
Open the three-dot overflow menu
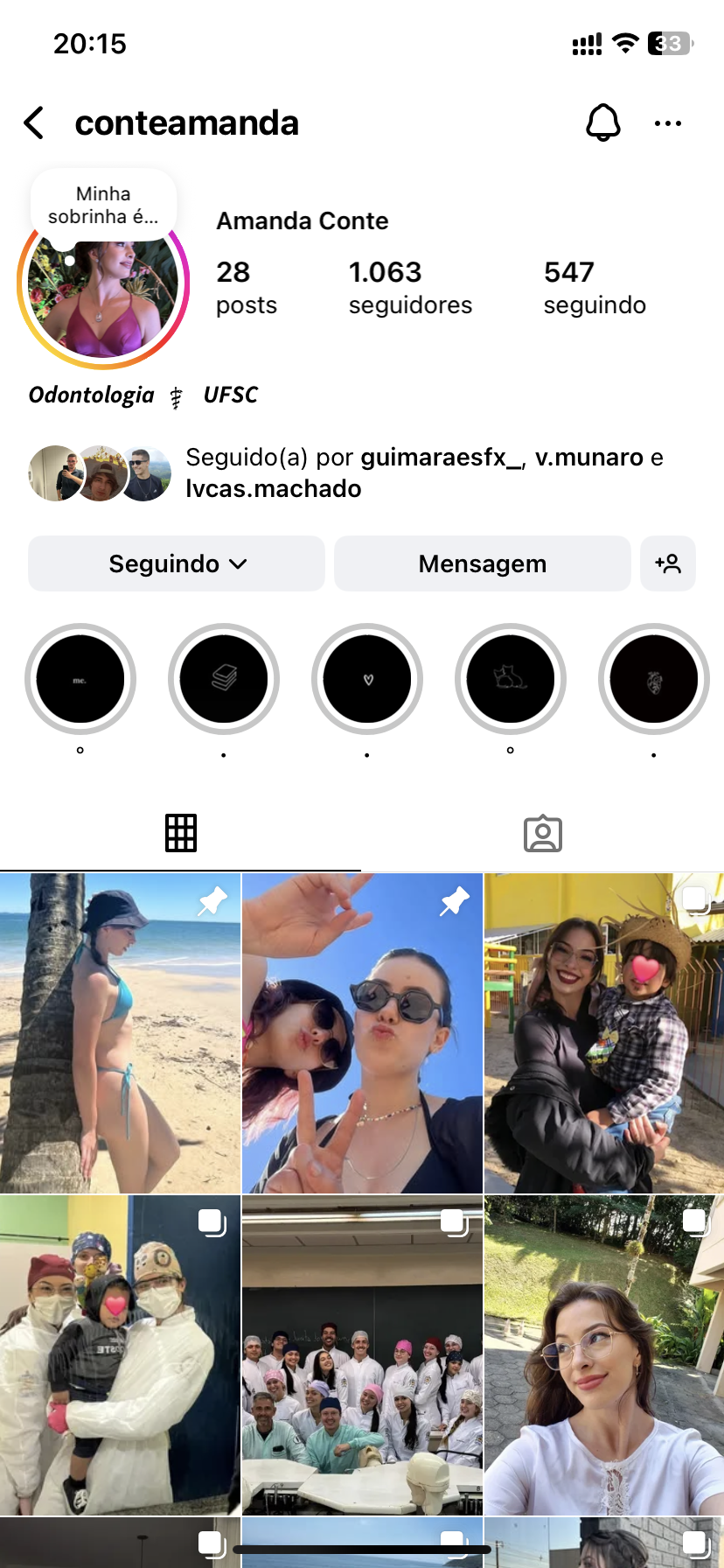pyautogui.click(x=667, y=123)
